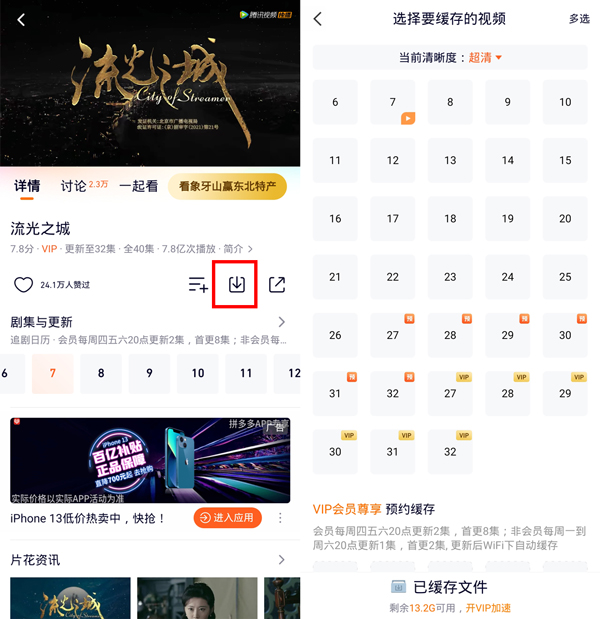Go back from the 流光之城 detail page
This screenshot has height=619, width=600.
click(x=21, y=20)
